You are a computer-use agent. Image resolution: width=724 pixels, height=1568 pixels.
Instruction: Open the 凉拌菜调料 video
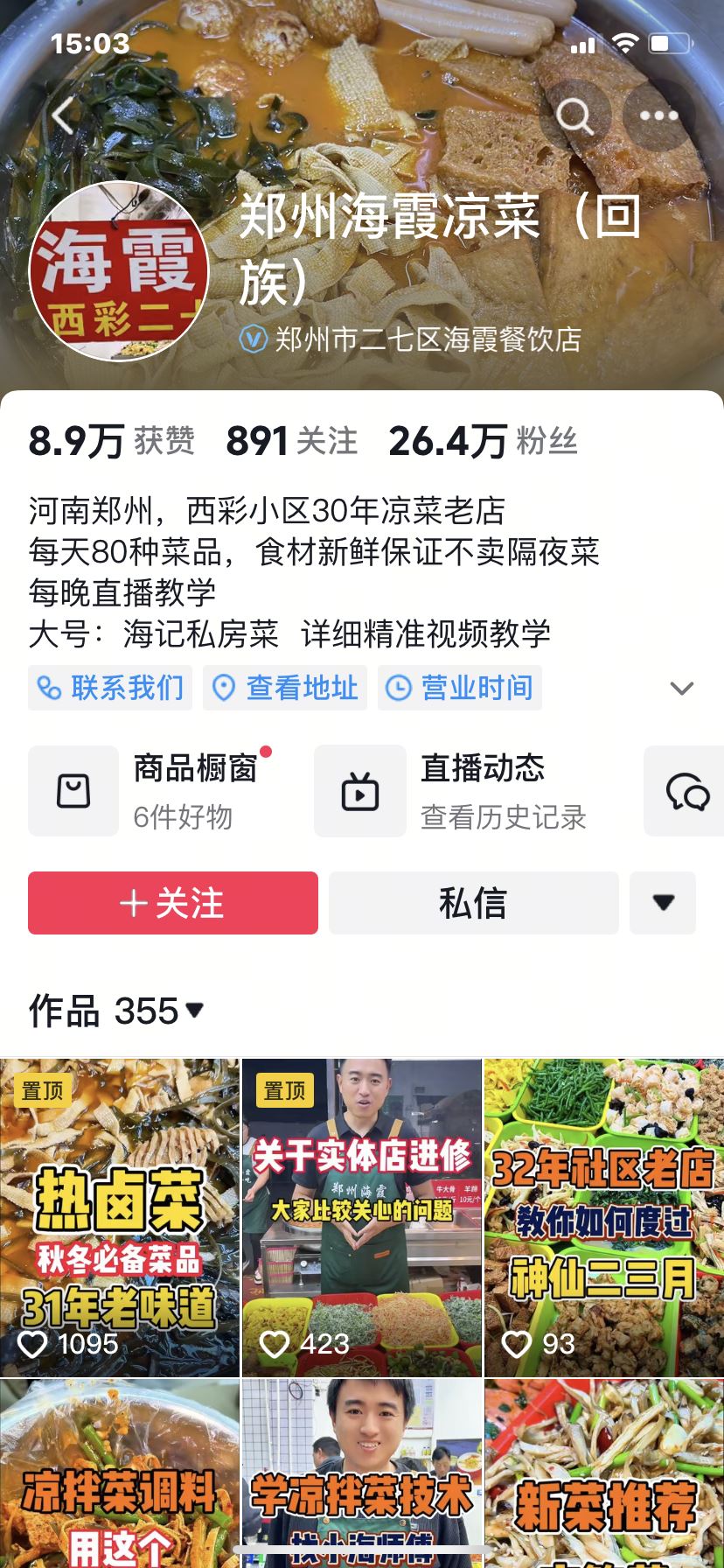coord(119,1474)
